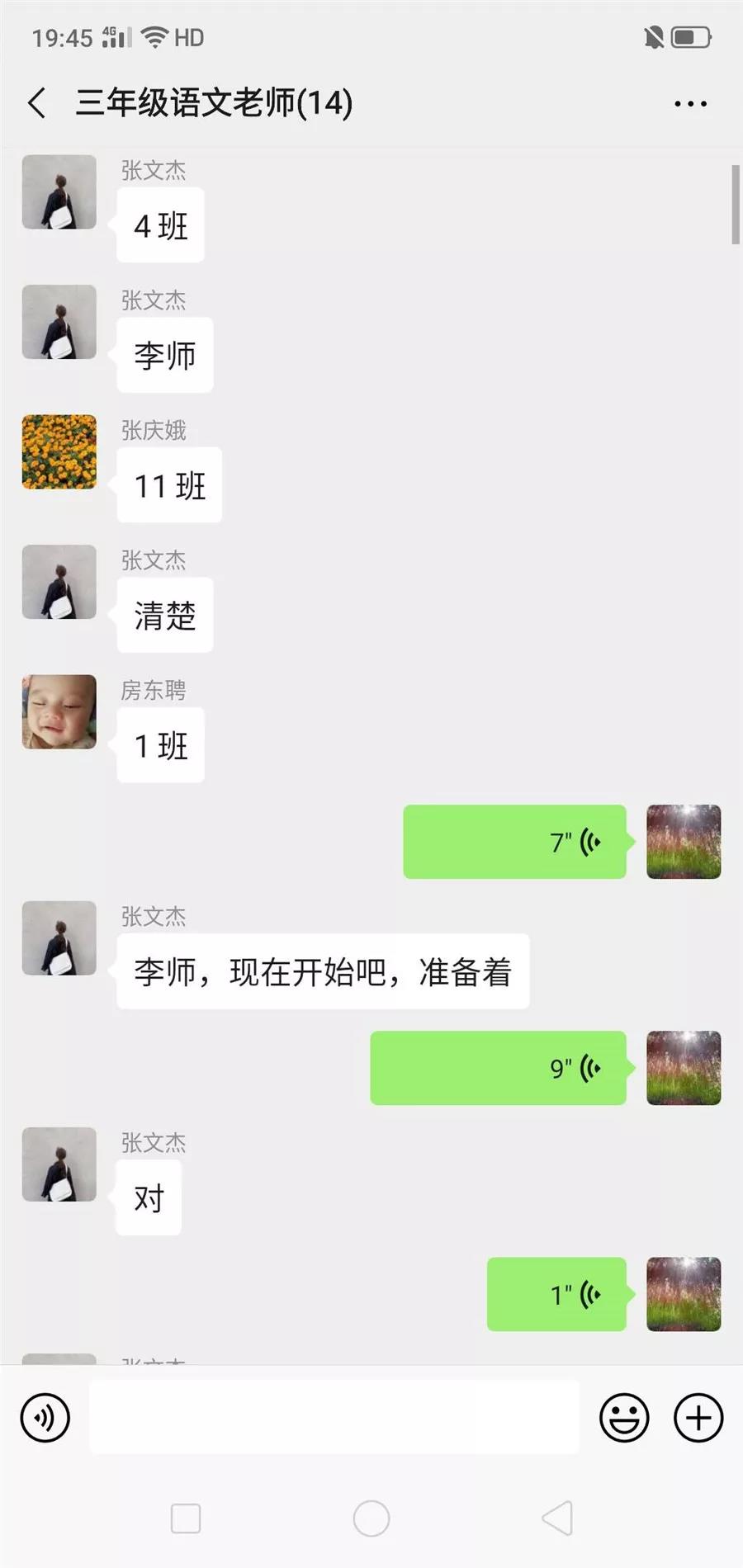Open 张庆娥's profile via her avatar
The width and height of the screenshot is (743, 1568).
[x=59, y=452]
